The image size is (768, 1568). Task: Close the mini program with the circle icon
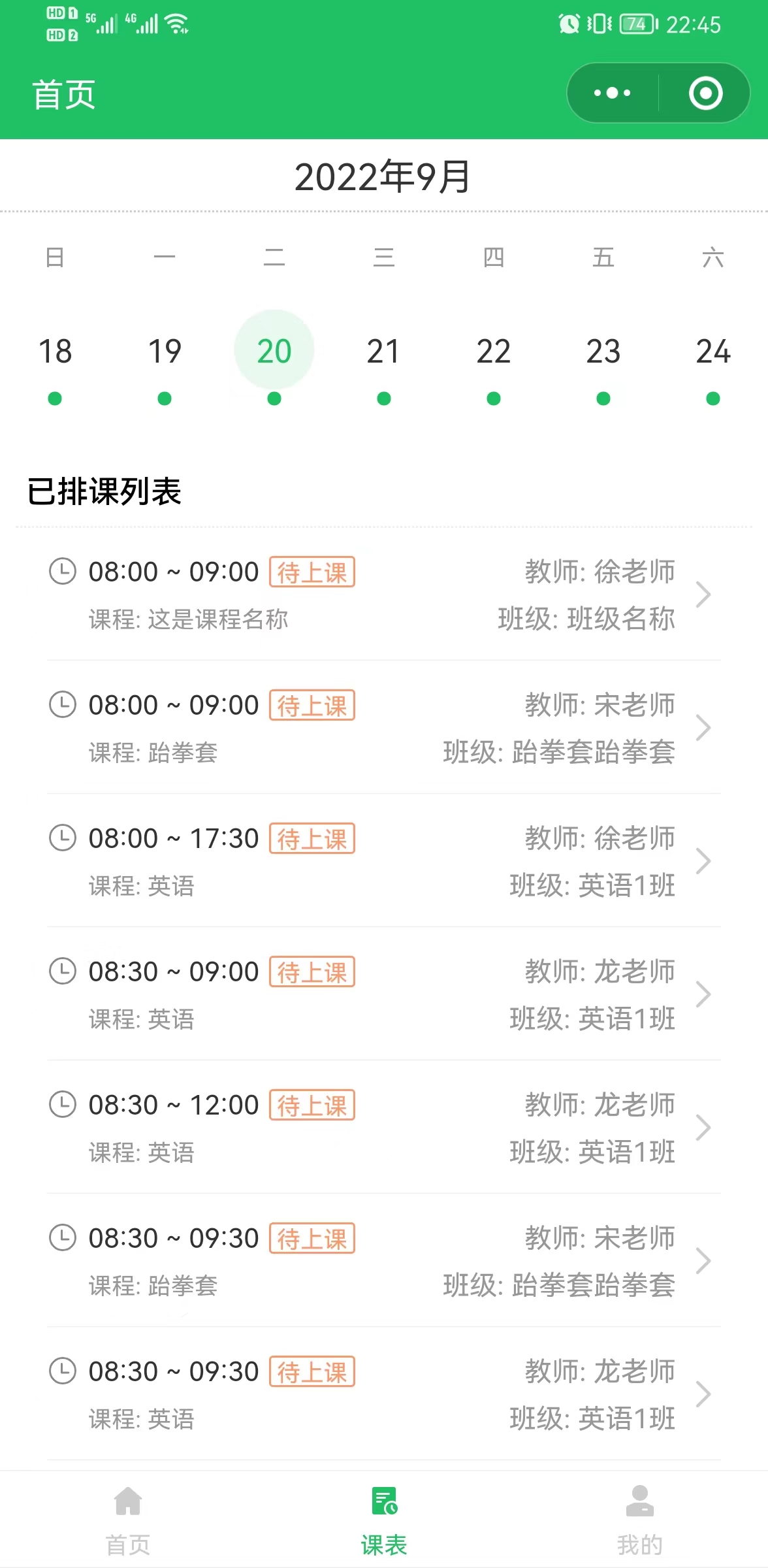(705, 93)
